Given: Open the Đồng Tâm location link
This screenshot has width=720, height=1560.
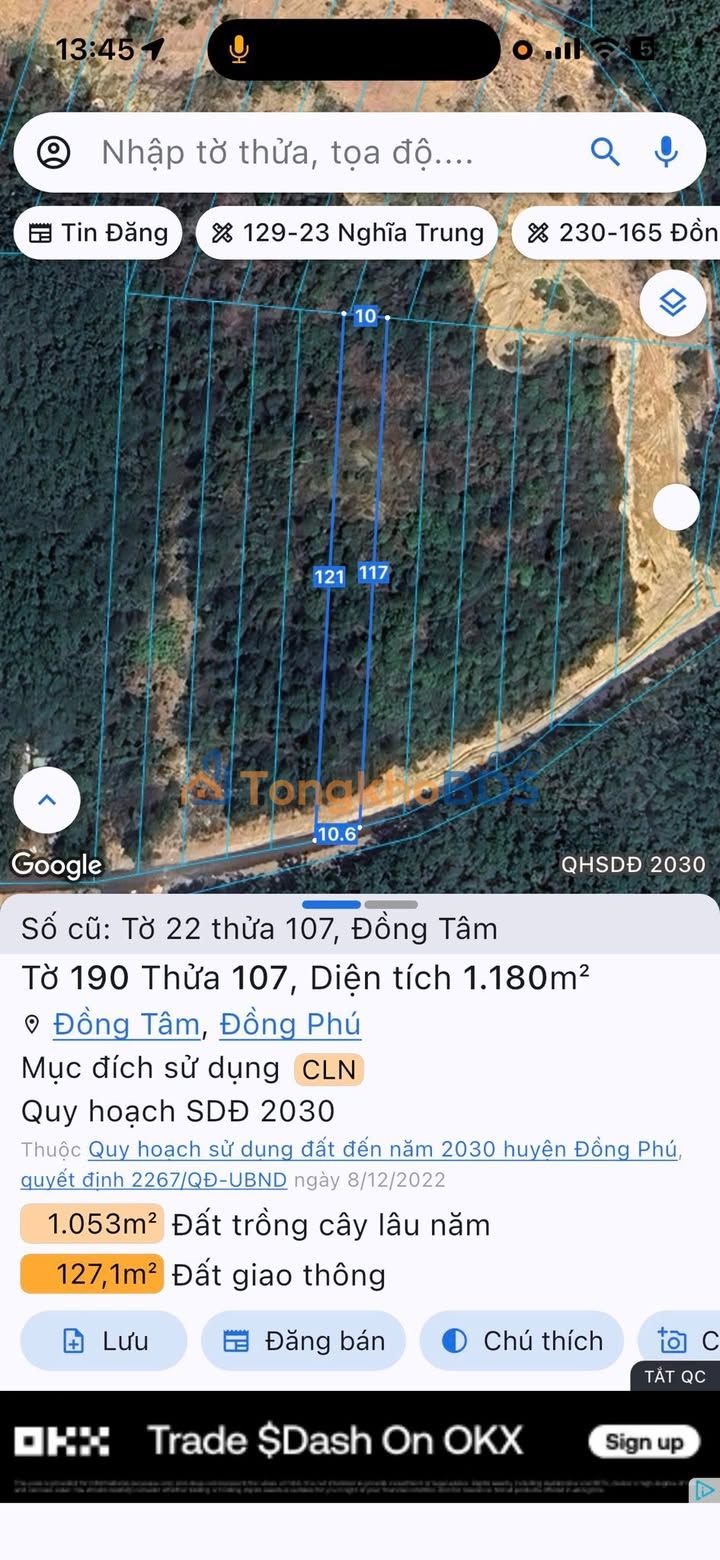Looking at the screenshot, I should (x=126, y=1024).
